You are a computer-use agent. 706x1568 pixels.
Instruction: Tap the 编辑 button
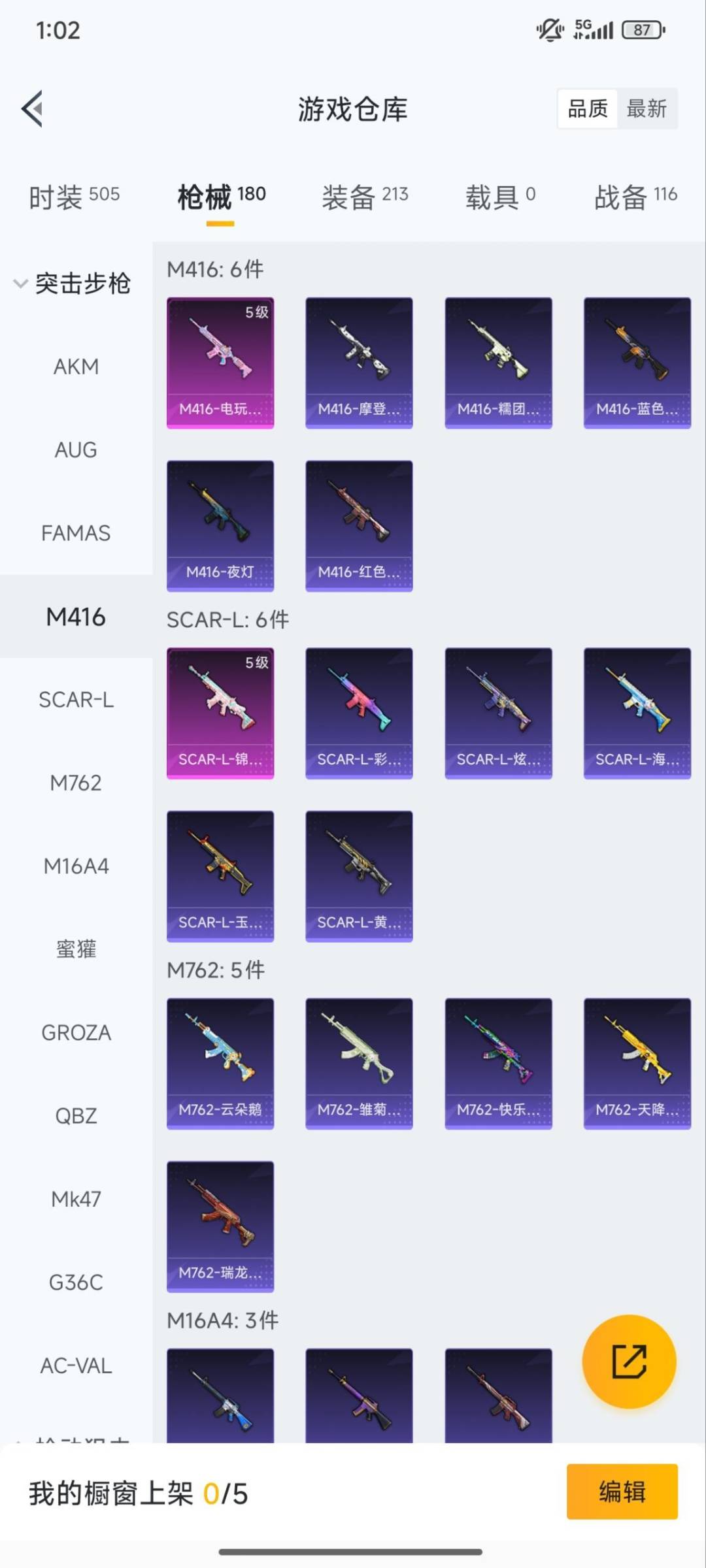(622, 1492)
